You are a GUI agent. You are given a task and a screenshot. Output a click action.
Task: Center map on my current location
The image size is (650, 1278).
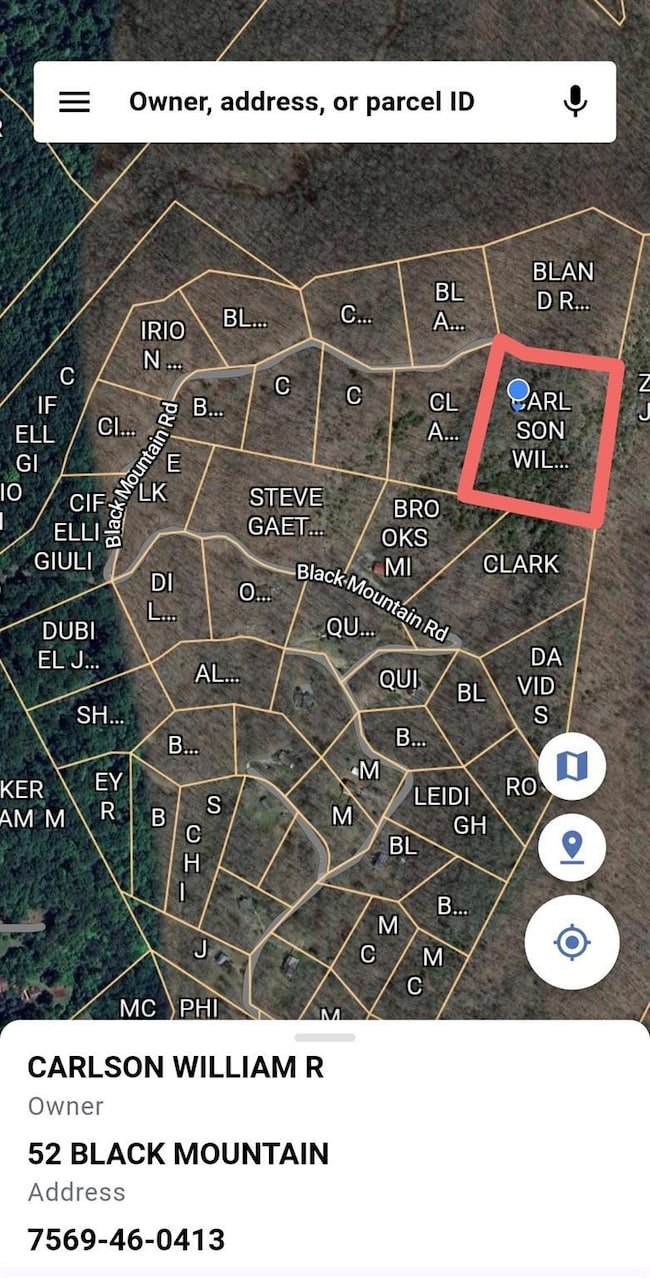click(571, 942)
